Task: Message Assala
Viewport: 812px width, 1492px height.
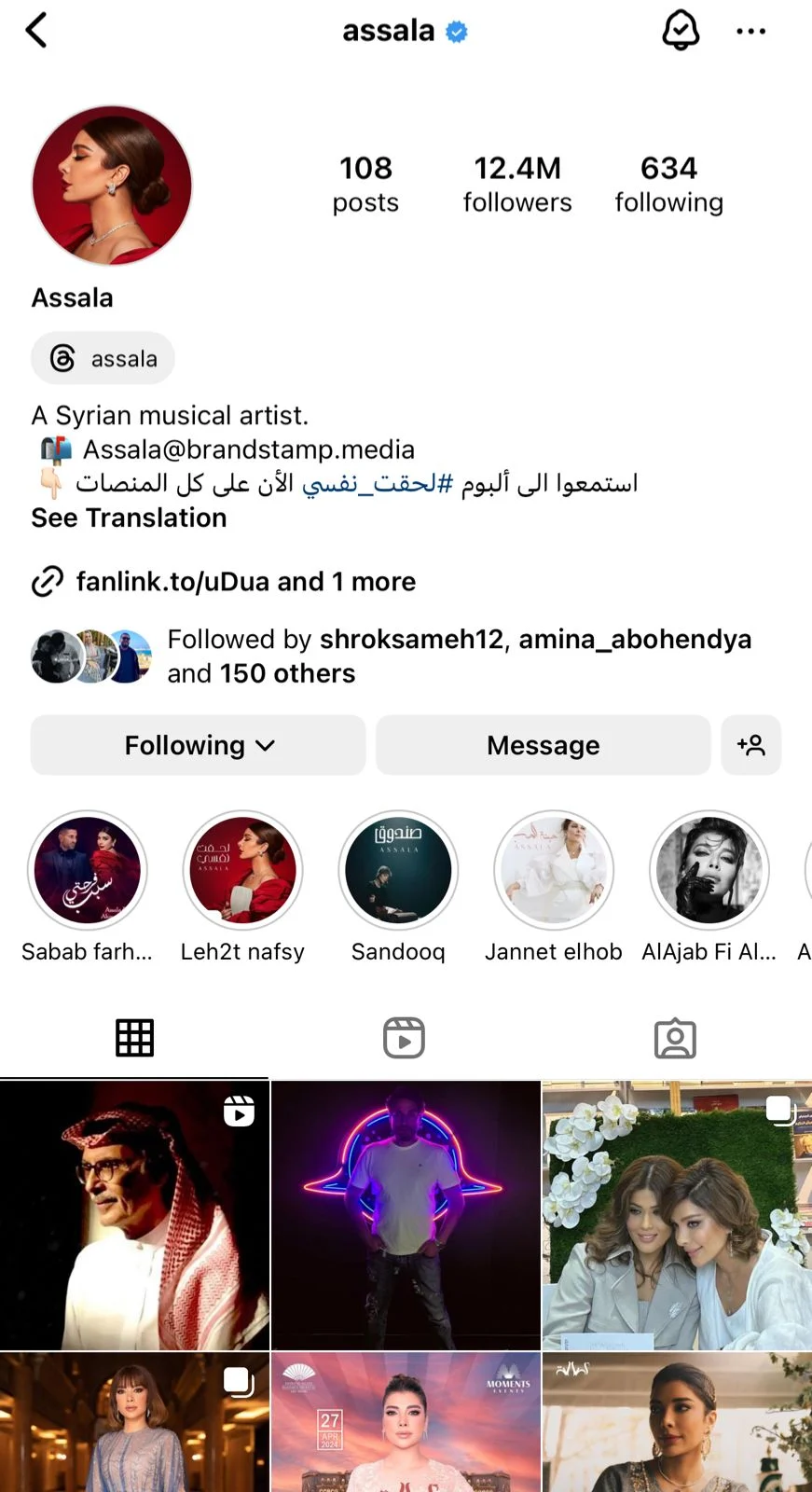Action: (x=543, y=745)
